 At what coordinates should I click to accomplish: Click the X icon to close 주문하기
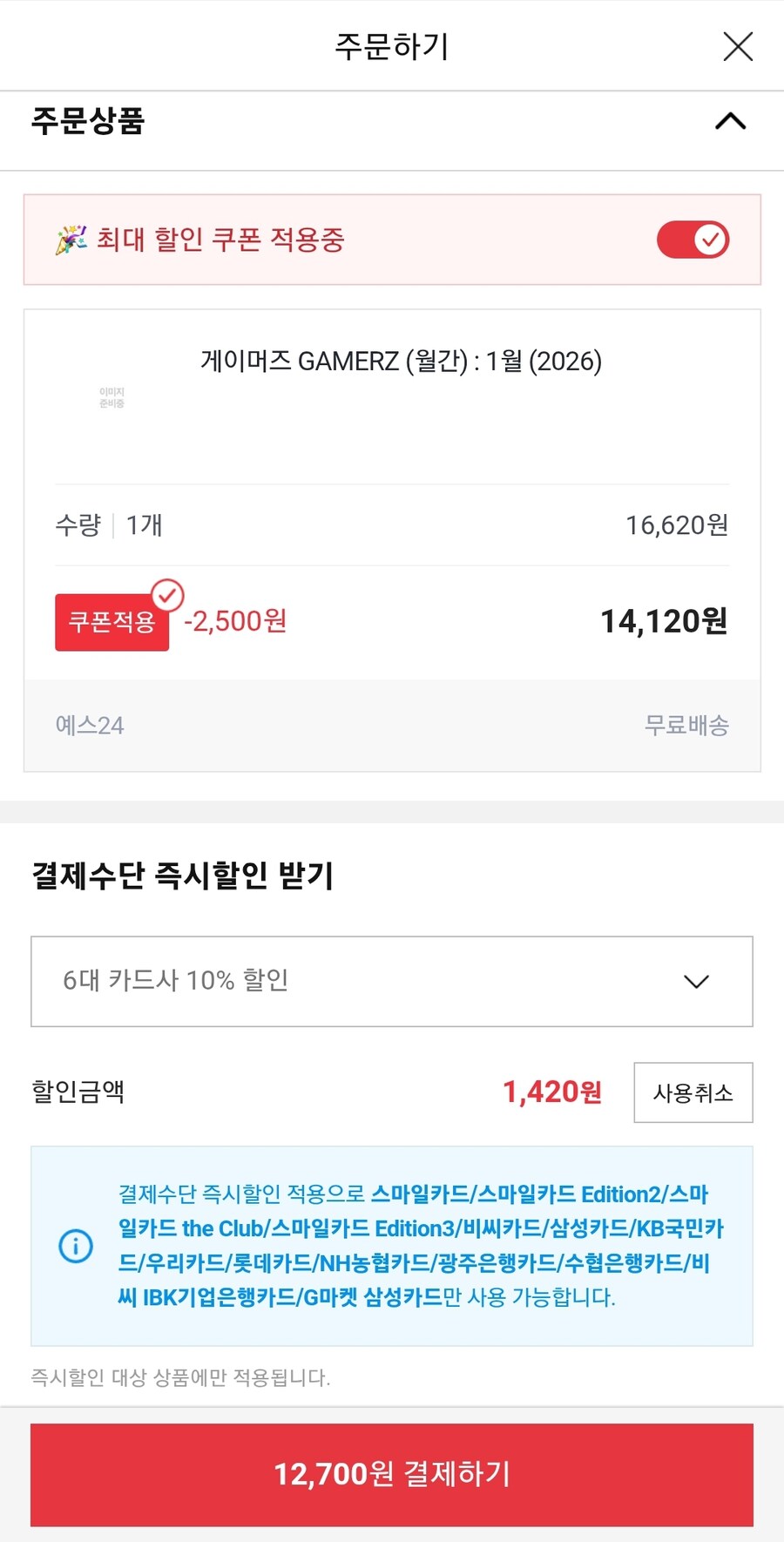(738, 46)
